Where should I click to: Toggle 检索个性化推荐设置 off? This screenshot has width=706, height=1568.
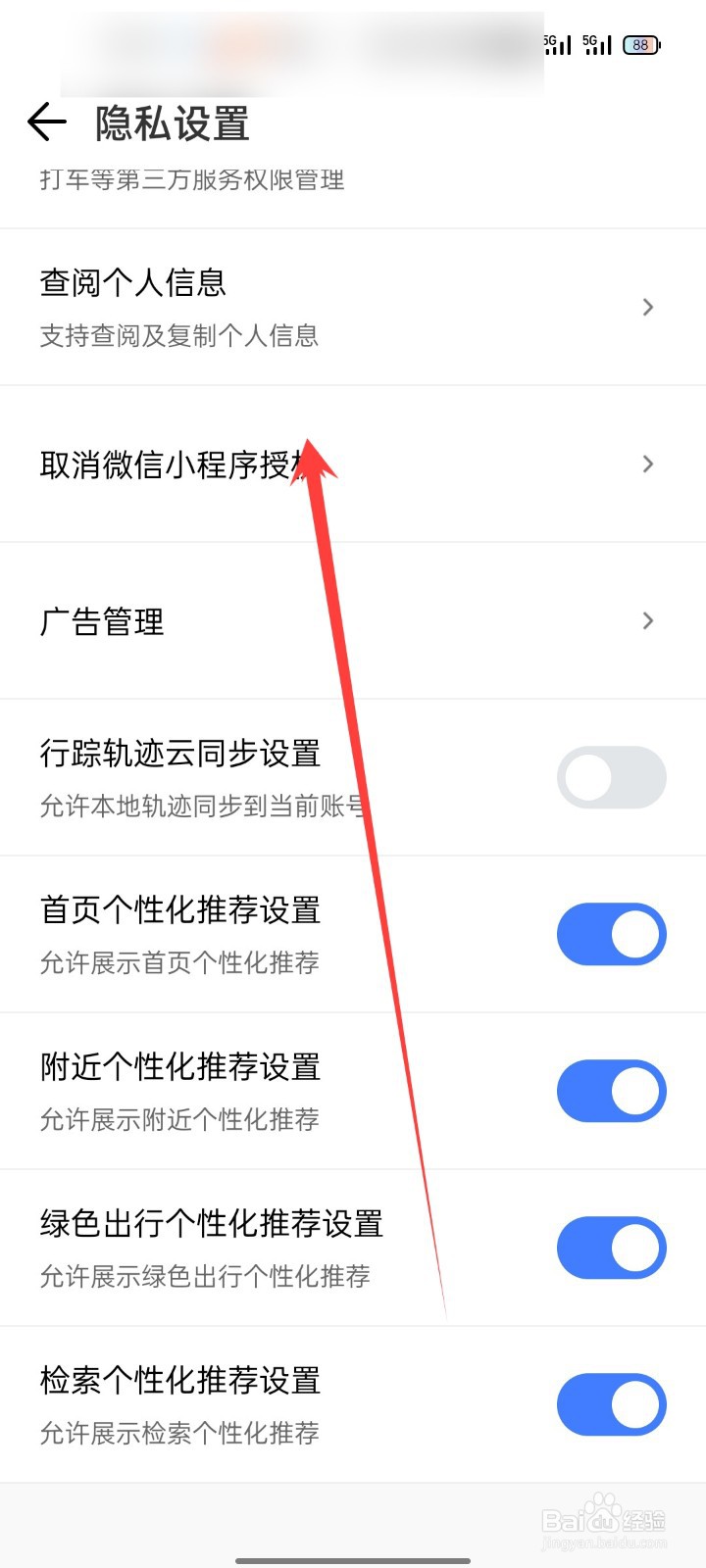click(611, 1404)
